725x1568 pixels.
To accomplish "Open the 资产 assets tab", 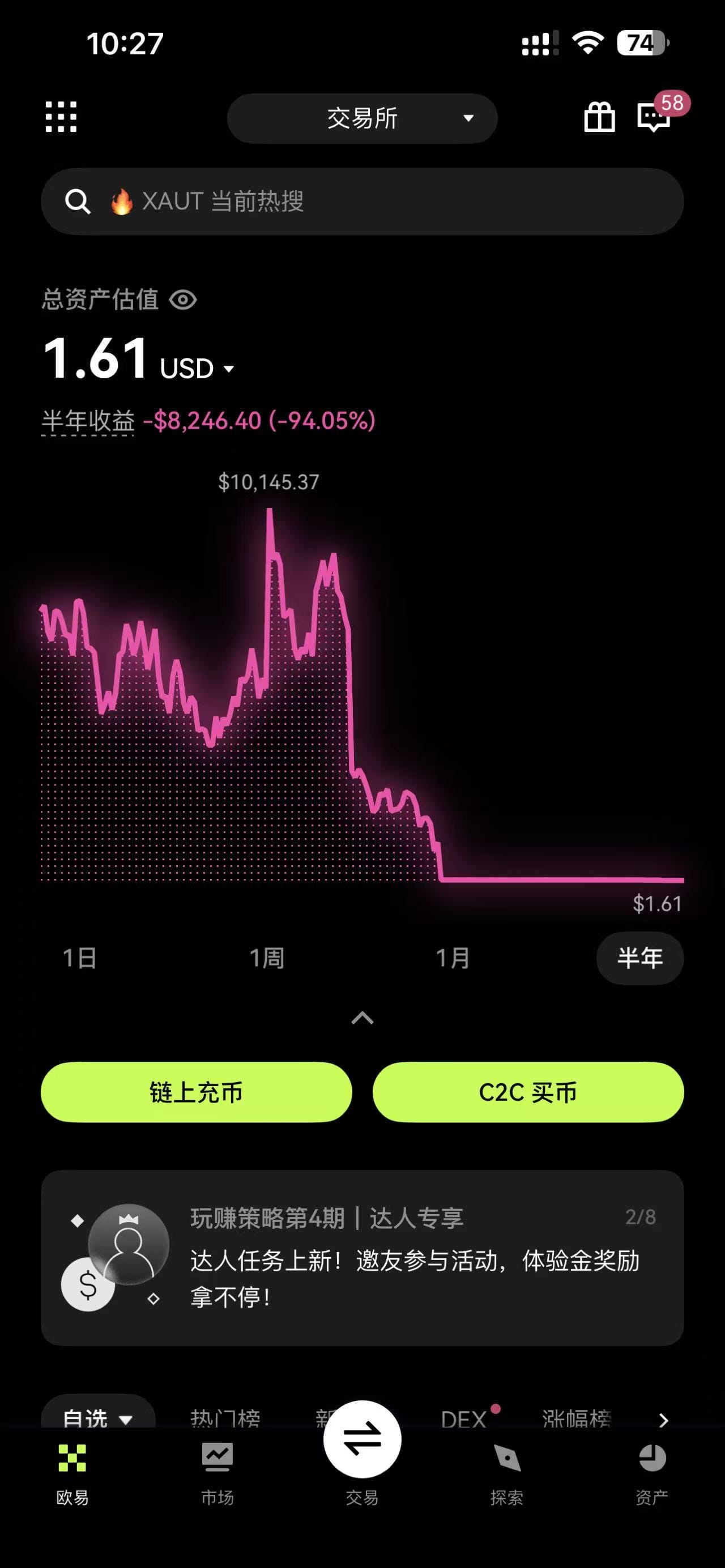I will [x=651, y=1473].
